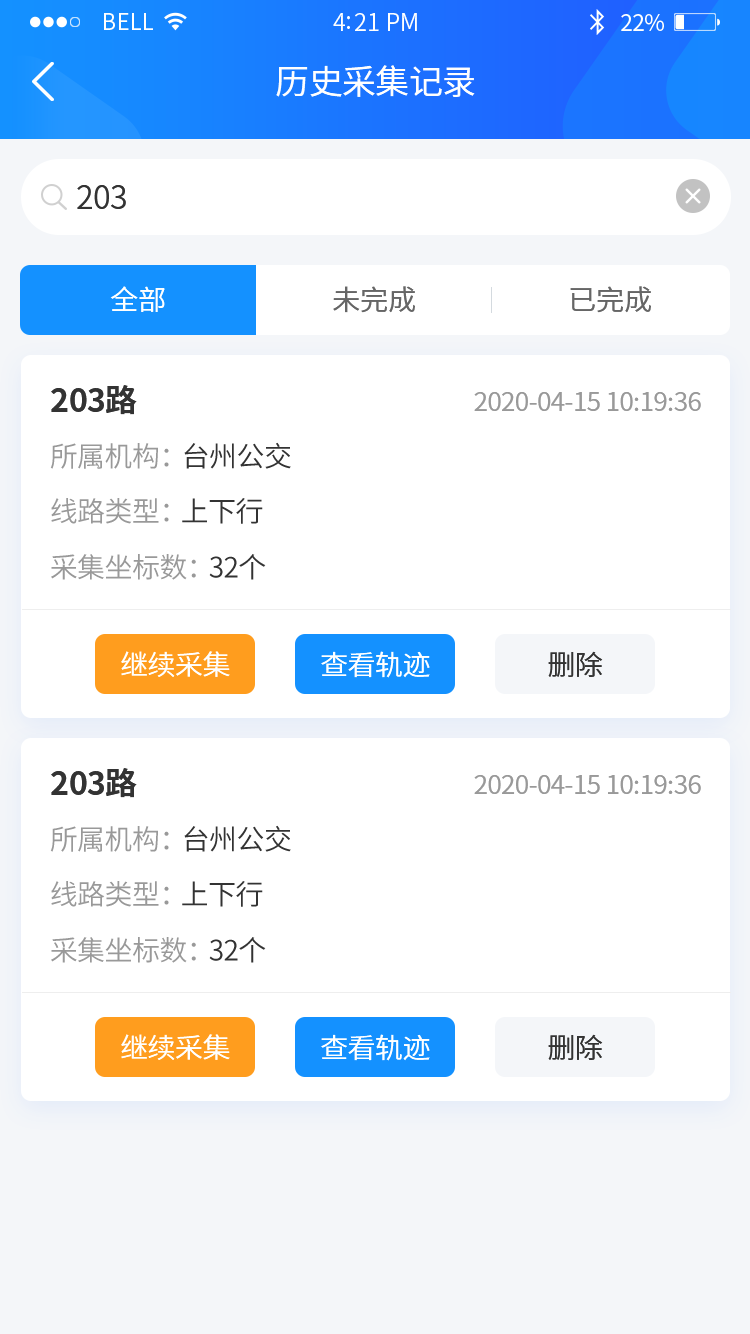The height and width of the screenshot is (1334, 750).
Task: Click the magnifier search icon
Action: (52, 196)
